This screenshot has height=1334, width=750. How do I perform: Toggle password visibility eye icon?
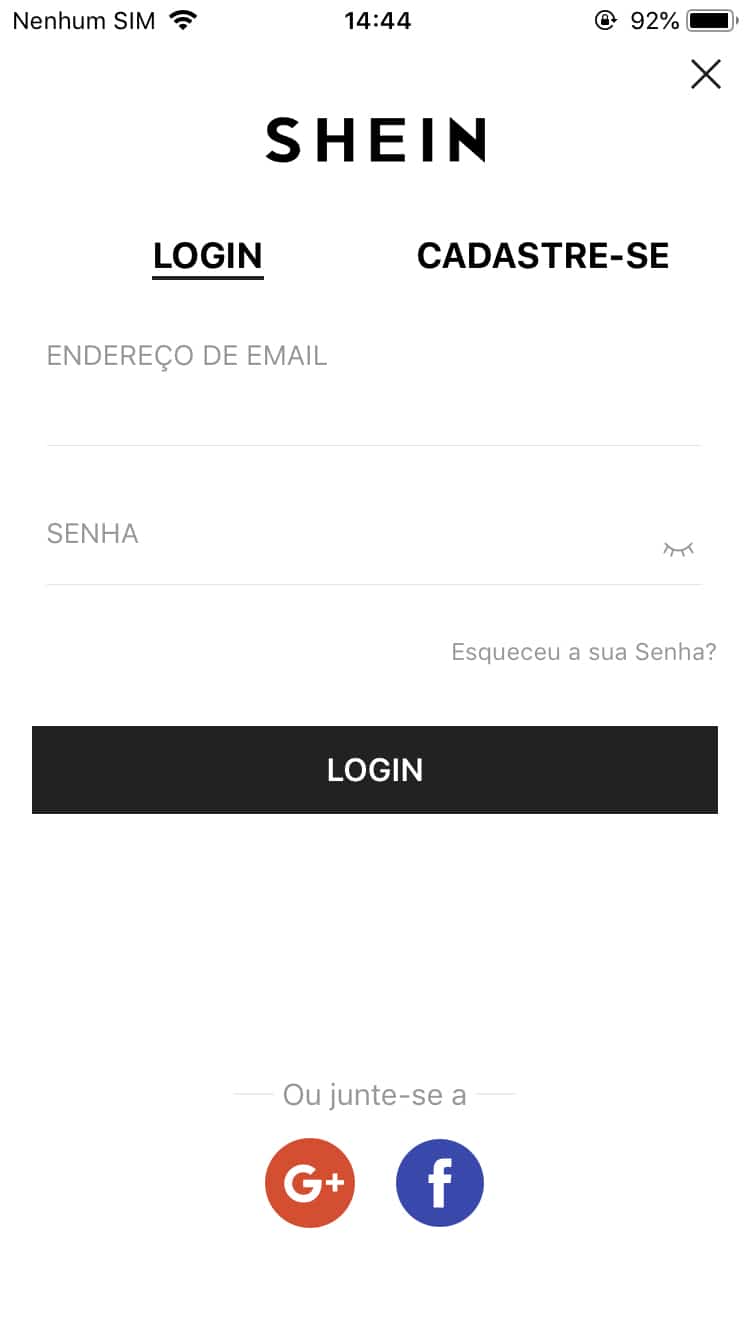[x=678, y=549]
